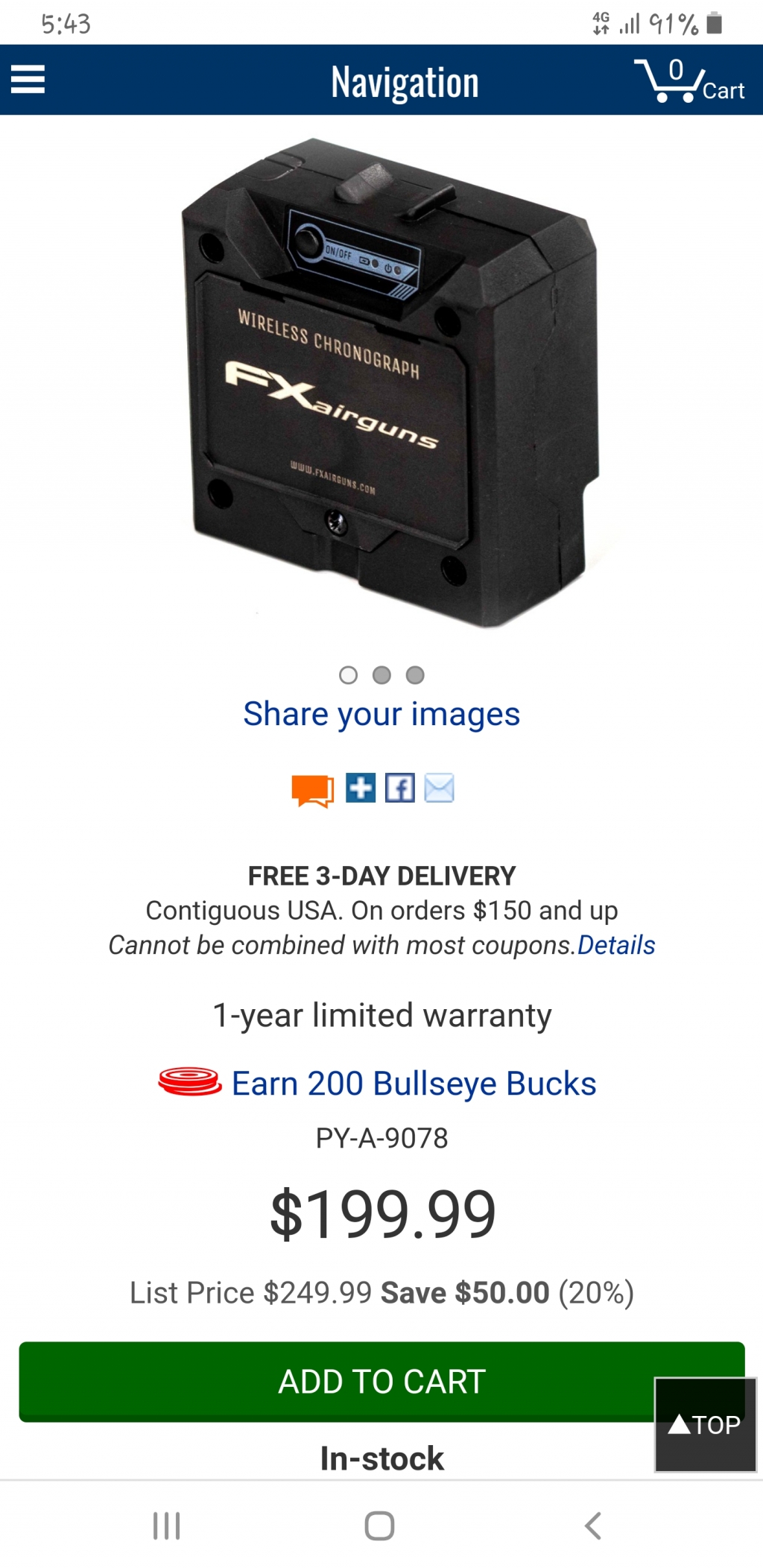Open Earn 200 Bullseye Bucks link

tap(414, 1084)
